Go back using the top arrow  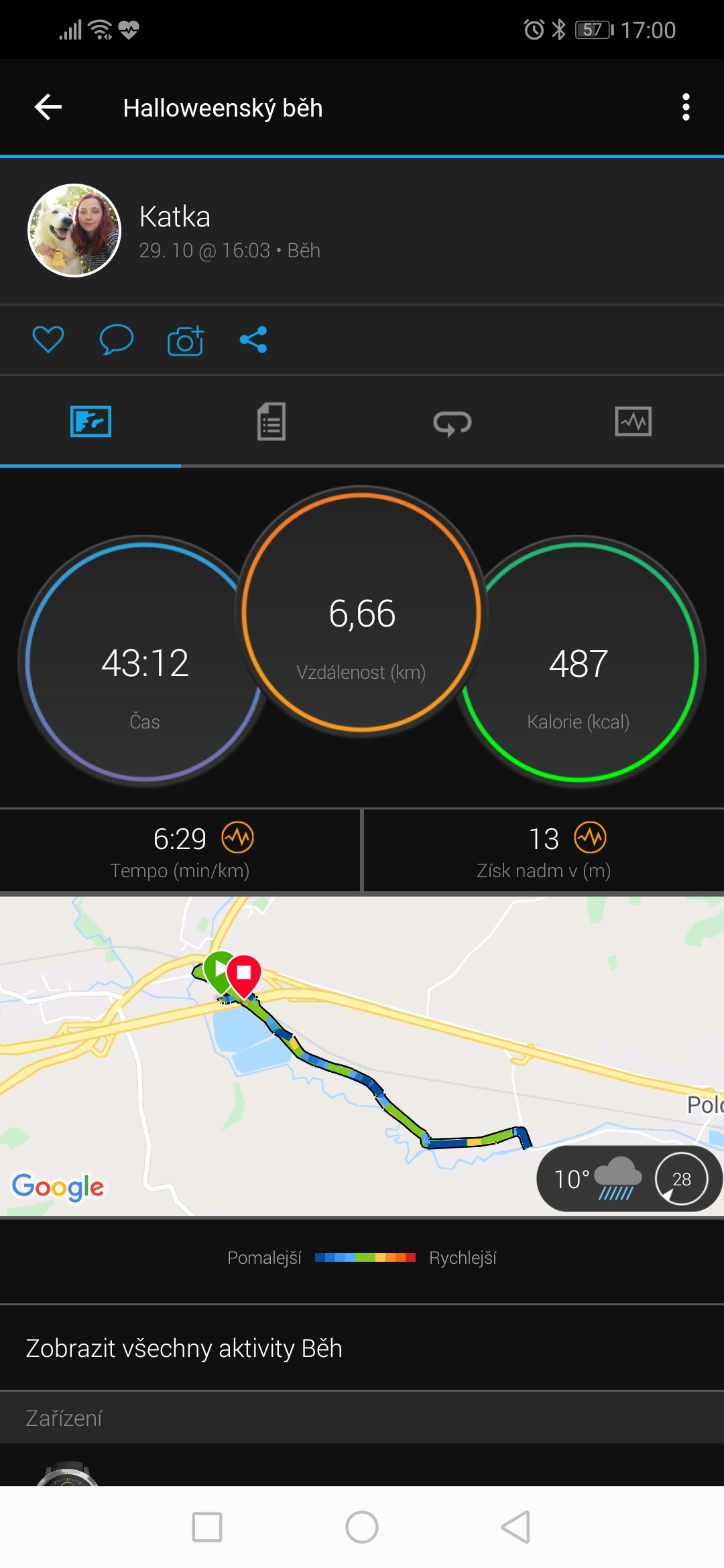pyautogui.click(x=48, y=107)
